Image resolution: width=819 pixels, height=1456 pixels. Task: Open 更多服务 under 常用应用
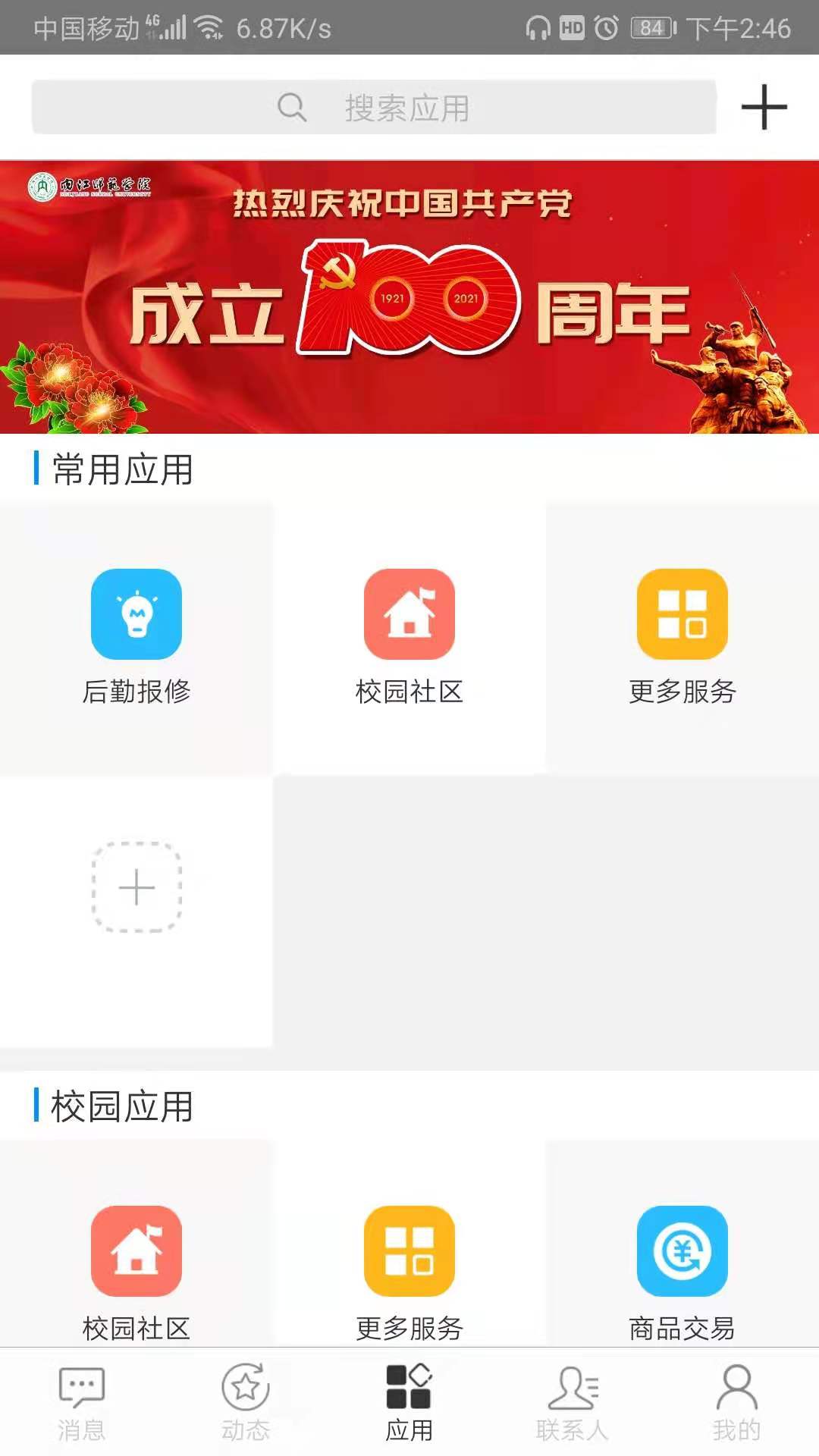(682, 635)
